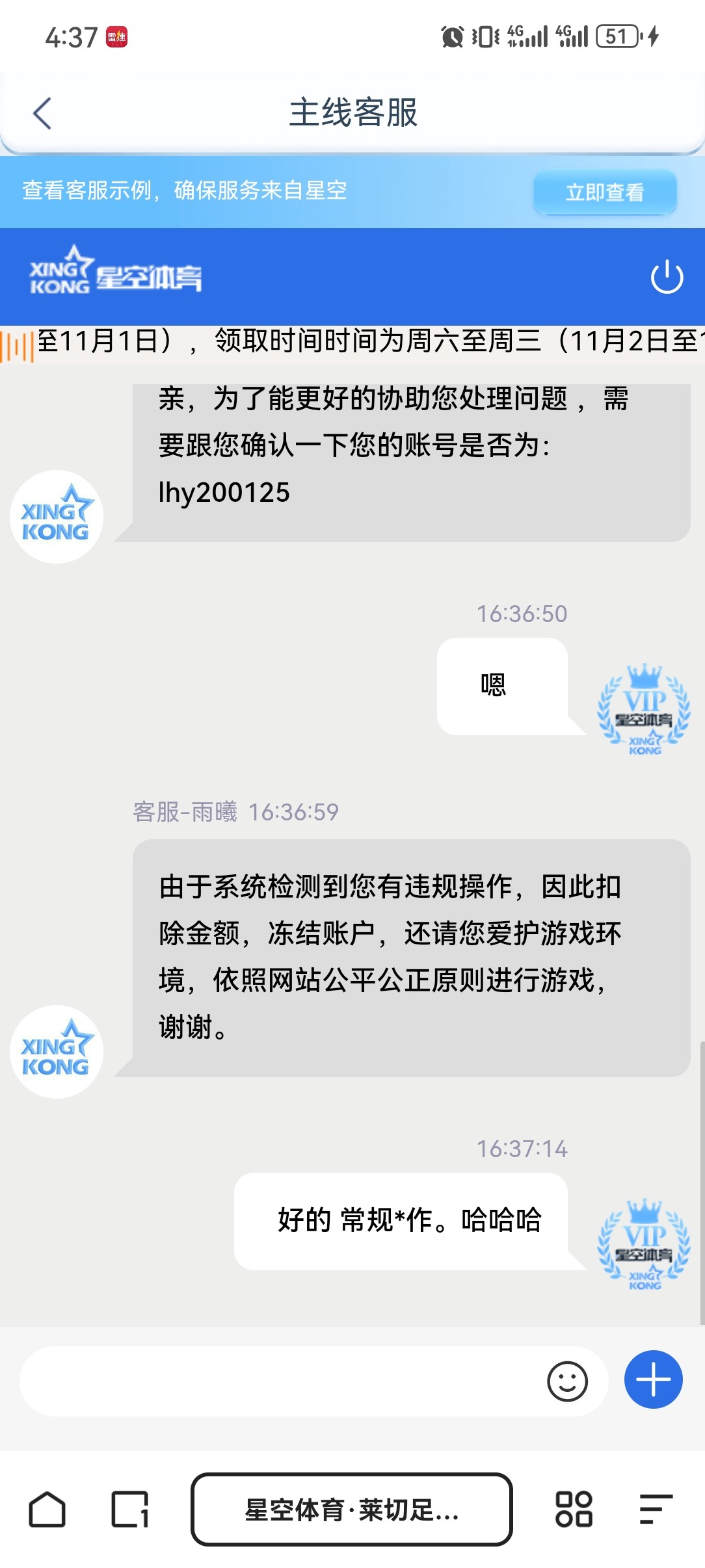Open the browser hamburger menu
This screenshot has height=1568, width=705.
[656, 1509]
